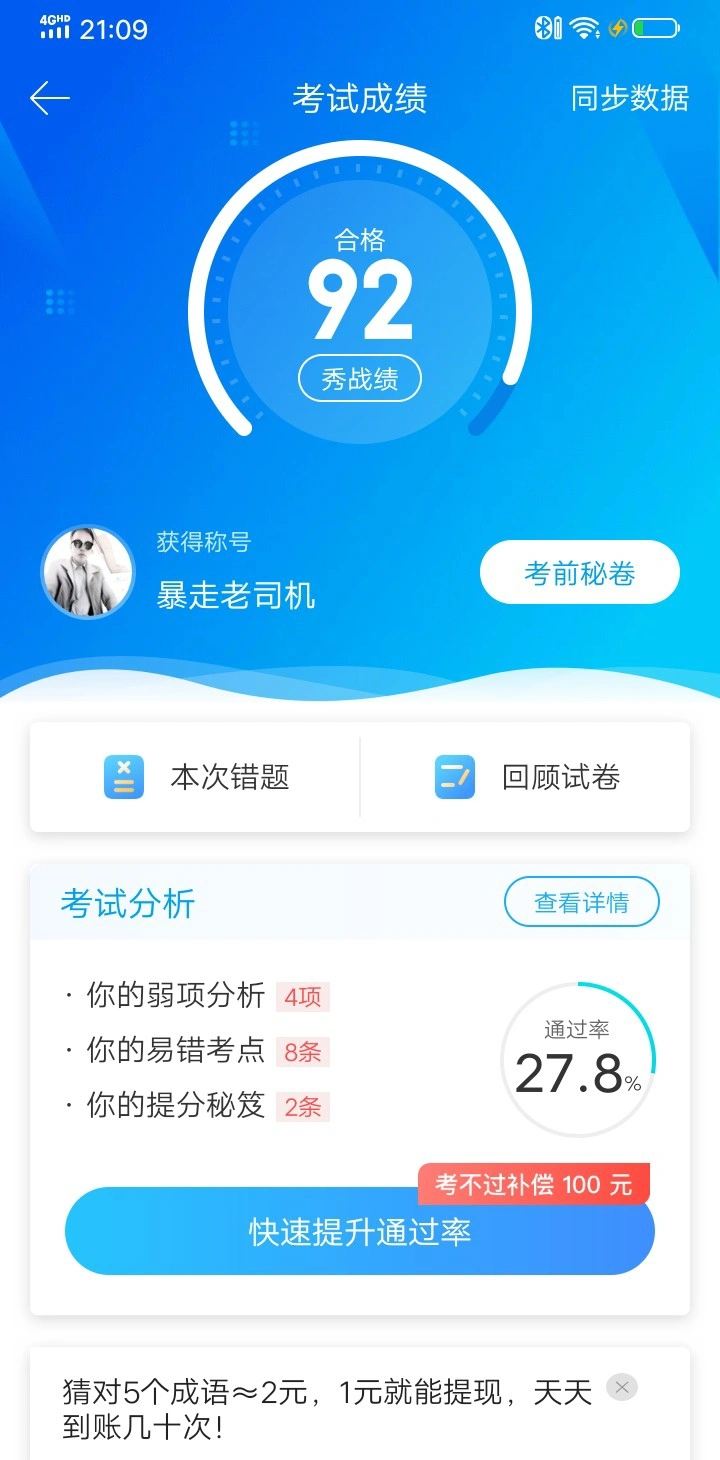Image resolution: width=720 pixels, height=1460 pixels.
Task: Tap 查看详情 in exam analysis
Action: point(582,903)
